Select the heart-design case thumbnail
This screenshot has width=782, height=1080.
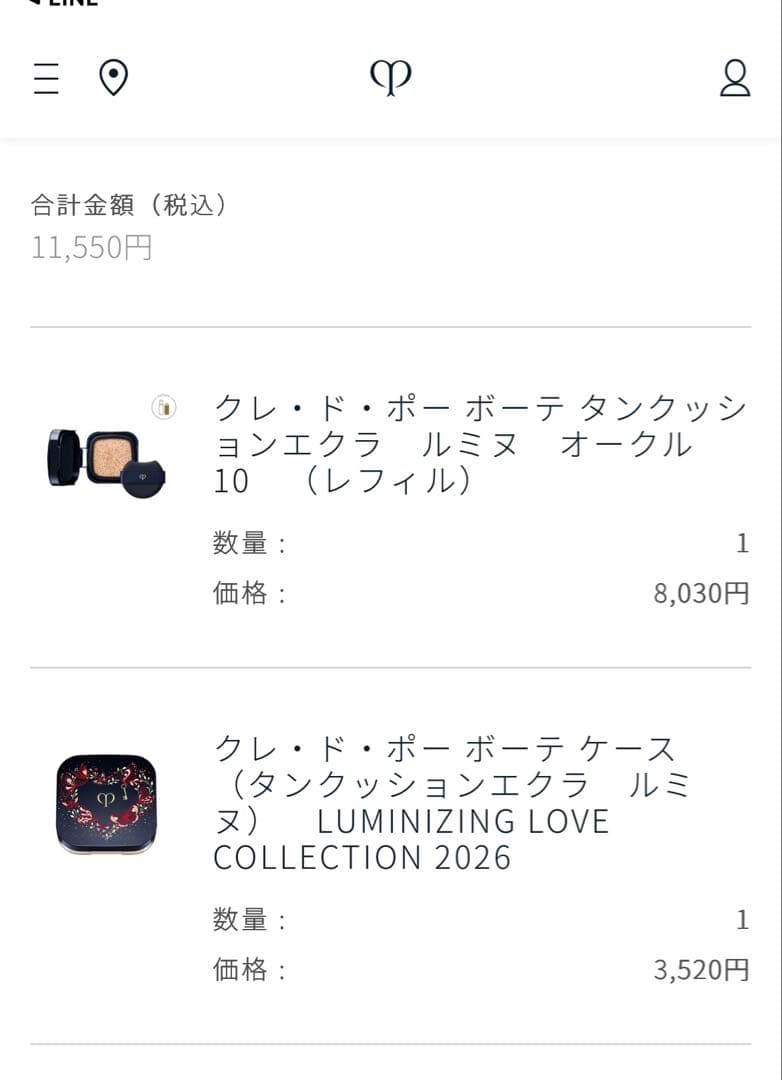coord(105,805)
